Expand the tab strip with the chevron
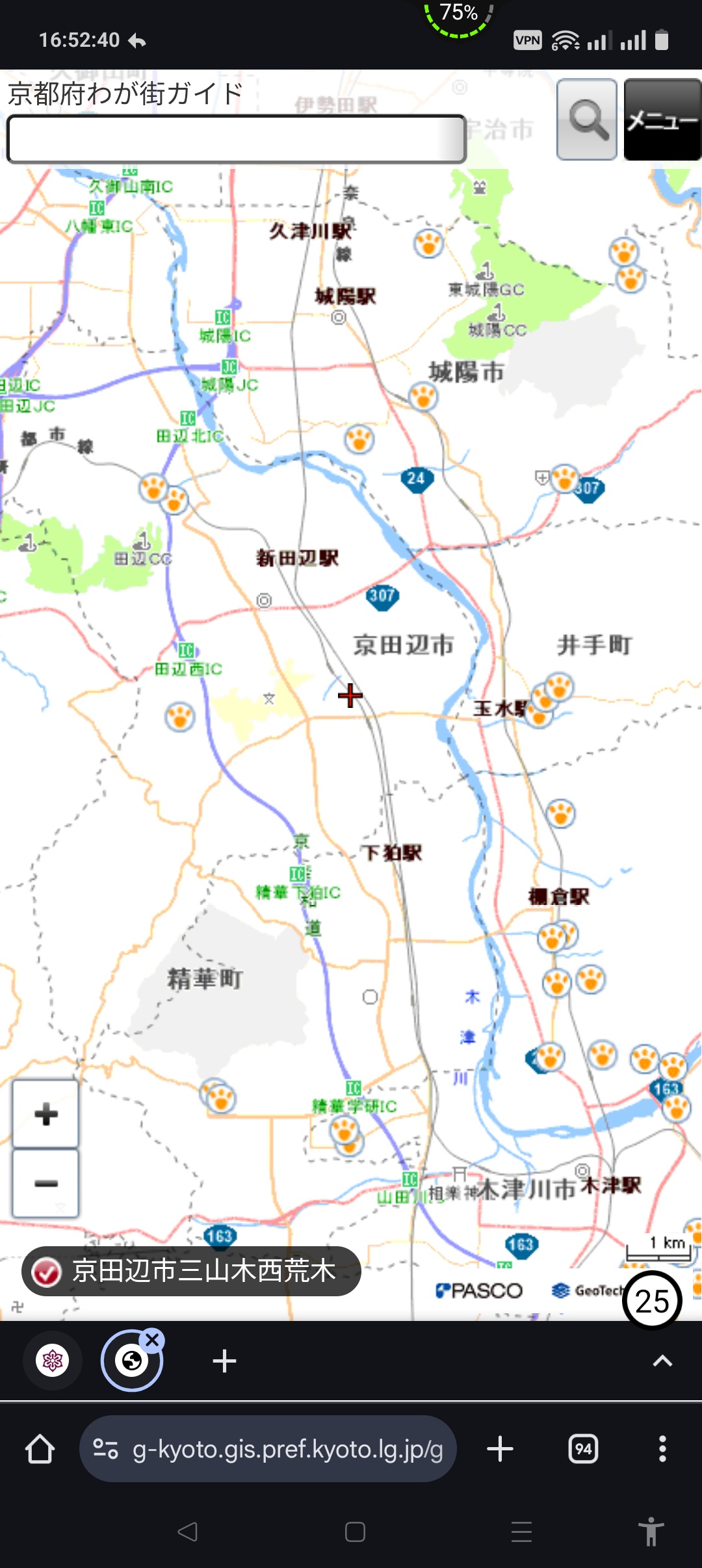Image resolution: width=702 pixels, height=1568 pixels. click(662, 1361)
